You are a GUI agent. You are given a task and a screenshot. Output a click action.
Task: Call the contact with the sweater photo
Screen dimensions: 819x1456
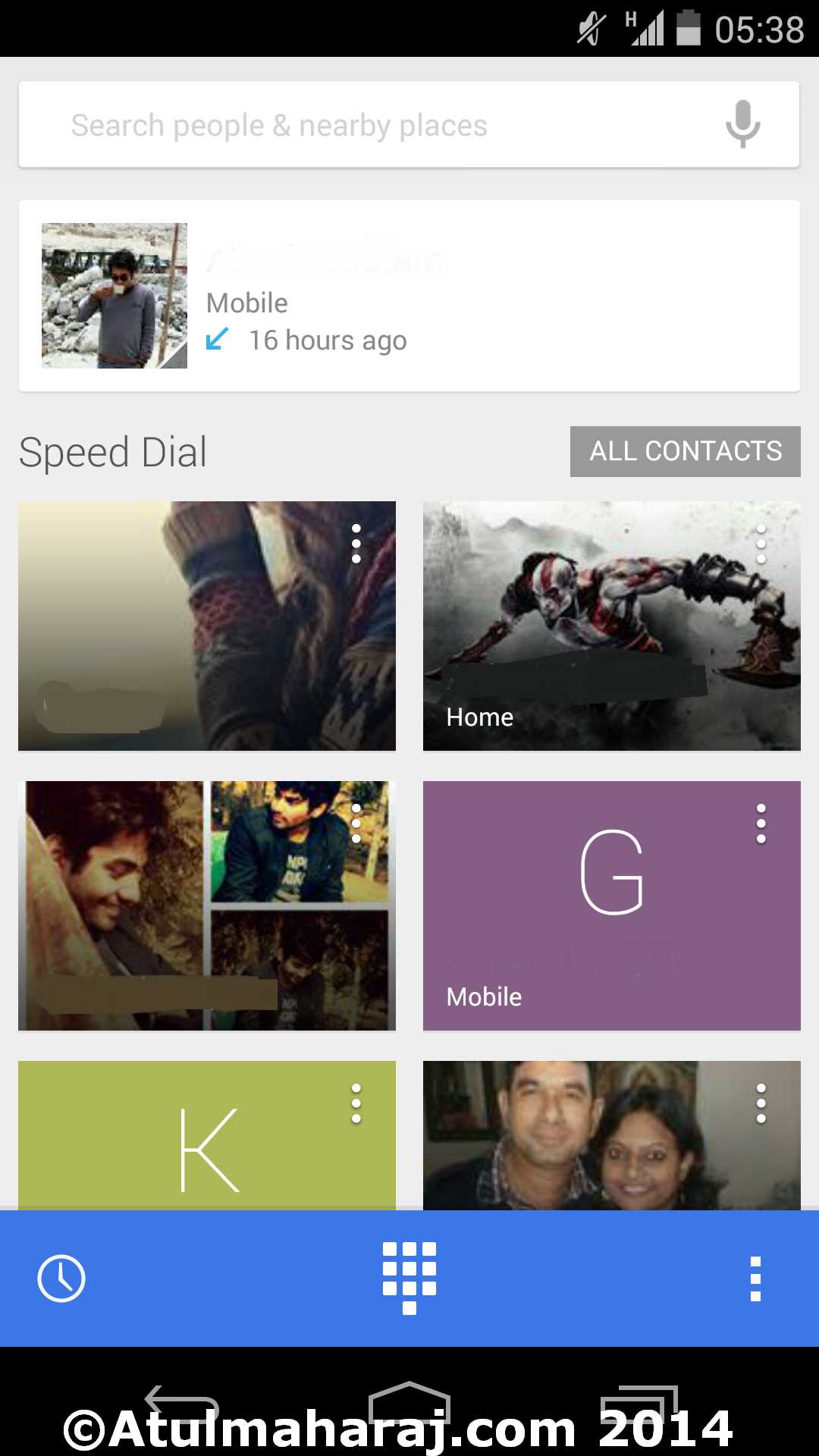pyautogui.click(x=207, y=626)
